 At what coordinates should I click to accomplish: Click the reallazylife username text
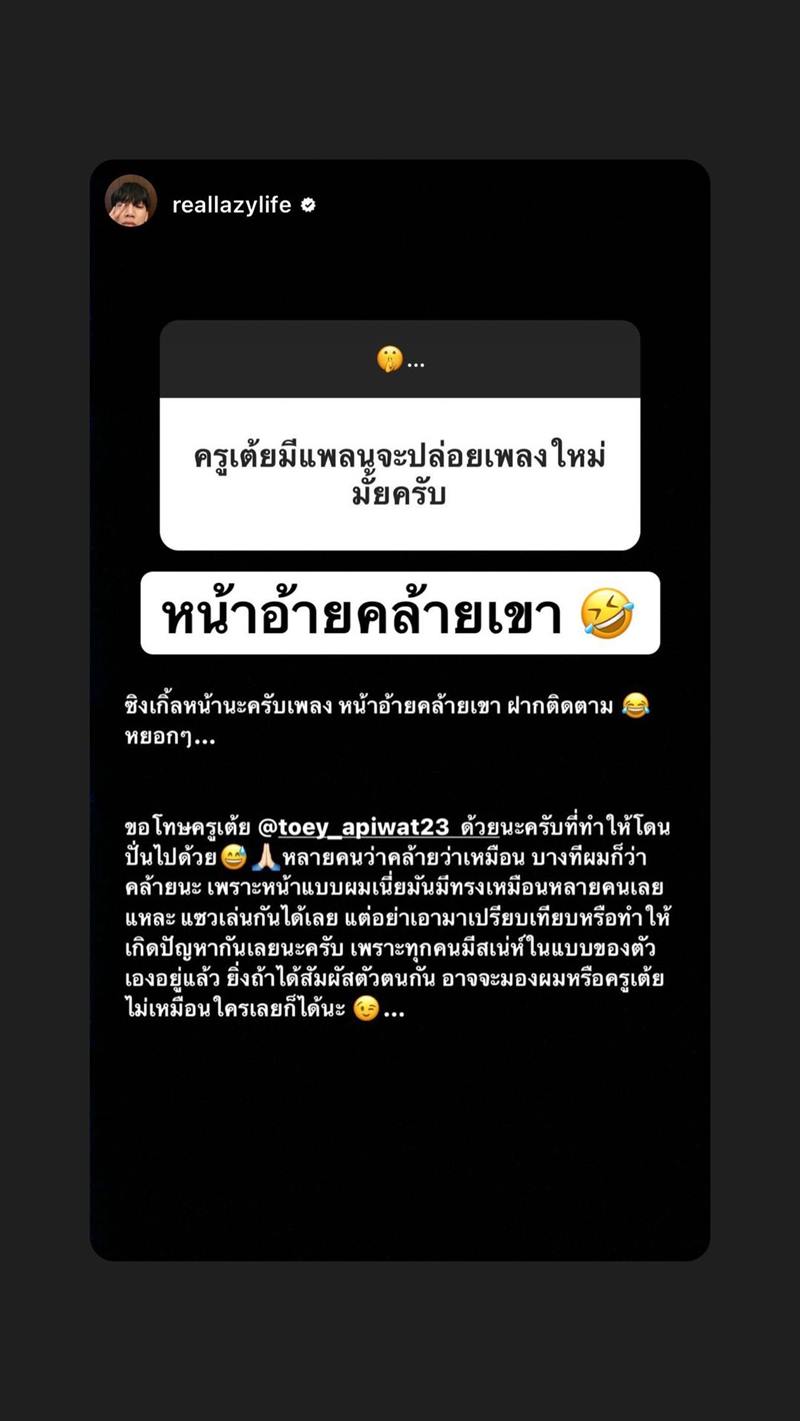[x=232, y=205]
